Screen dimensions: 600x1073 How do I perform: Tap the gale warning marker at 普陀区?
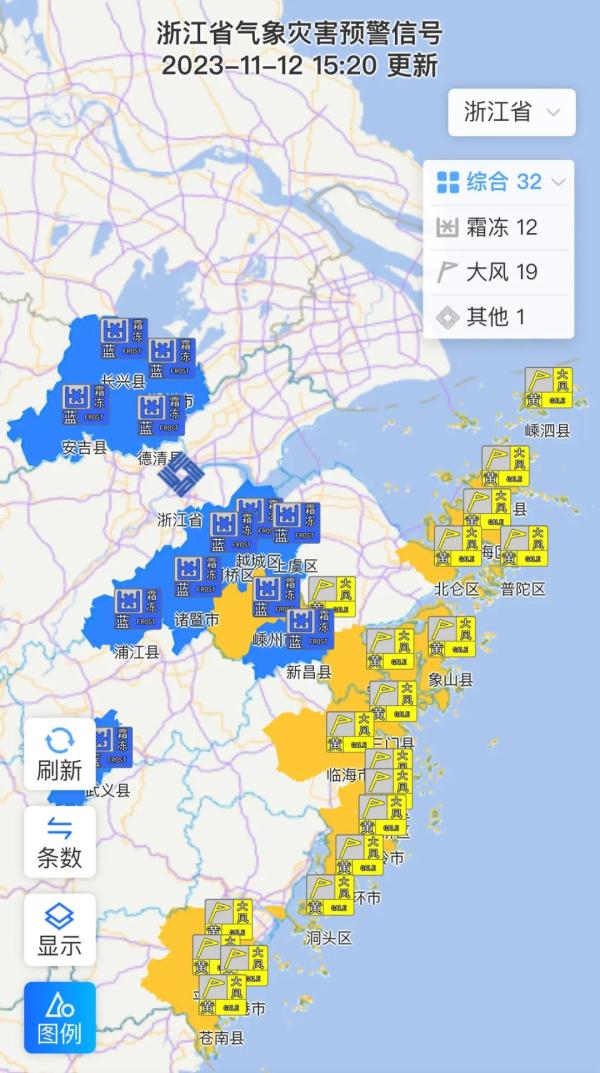click(524, 546)
